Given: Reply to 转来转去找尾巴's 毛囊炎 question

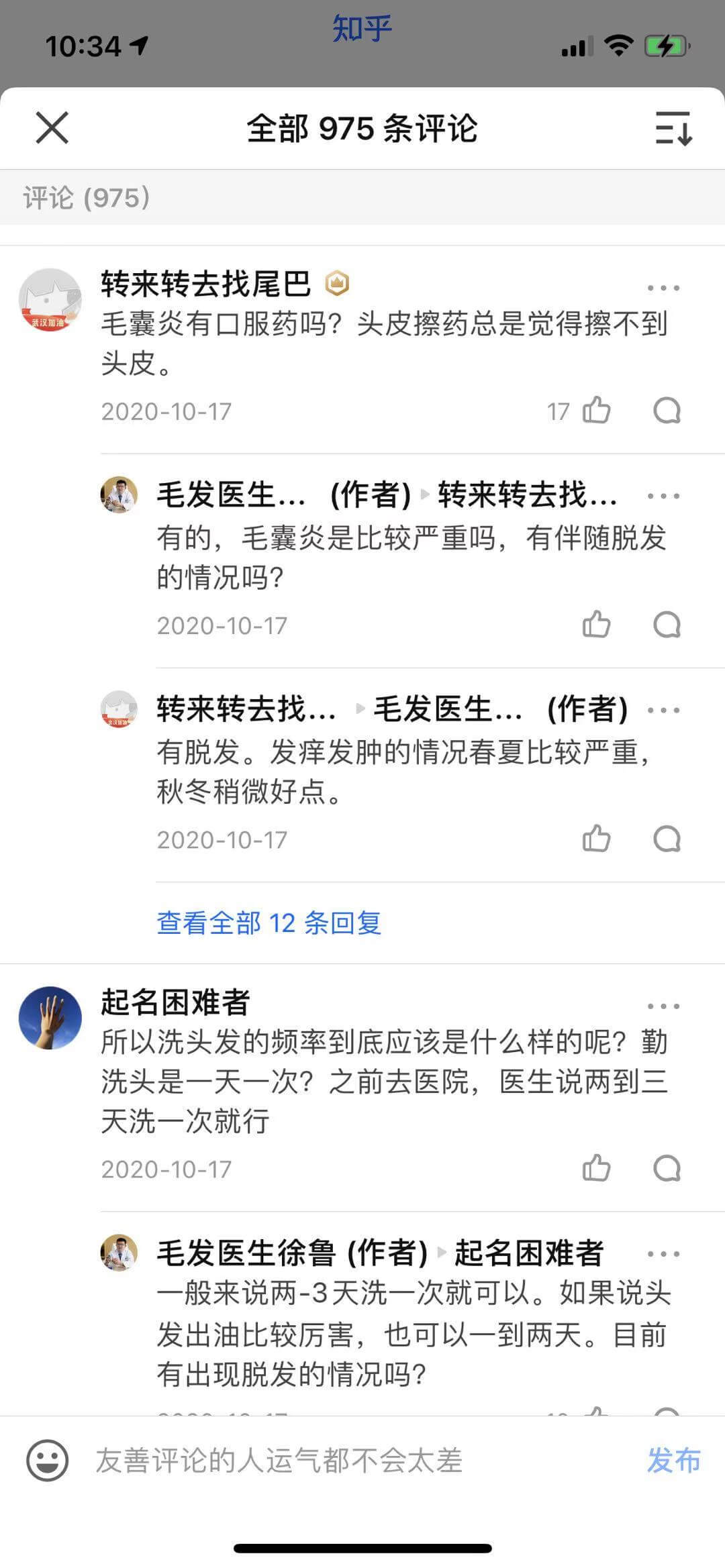Looking at the screenshot, I should coord(667,411).
